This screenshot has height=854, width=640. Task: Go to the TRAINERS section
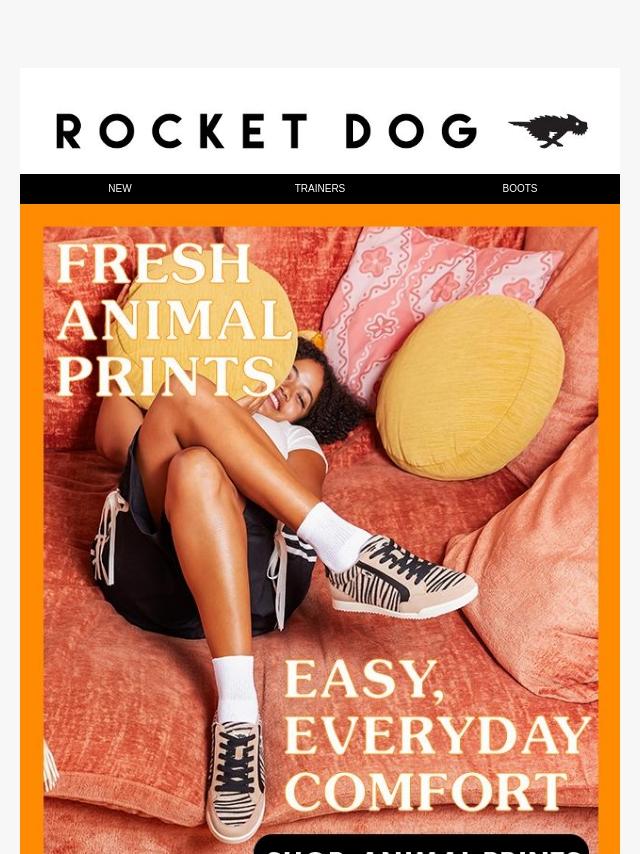(x=320, y=188)
